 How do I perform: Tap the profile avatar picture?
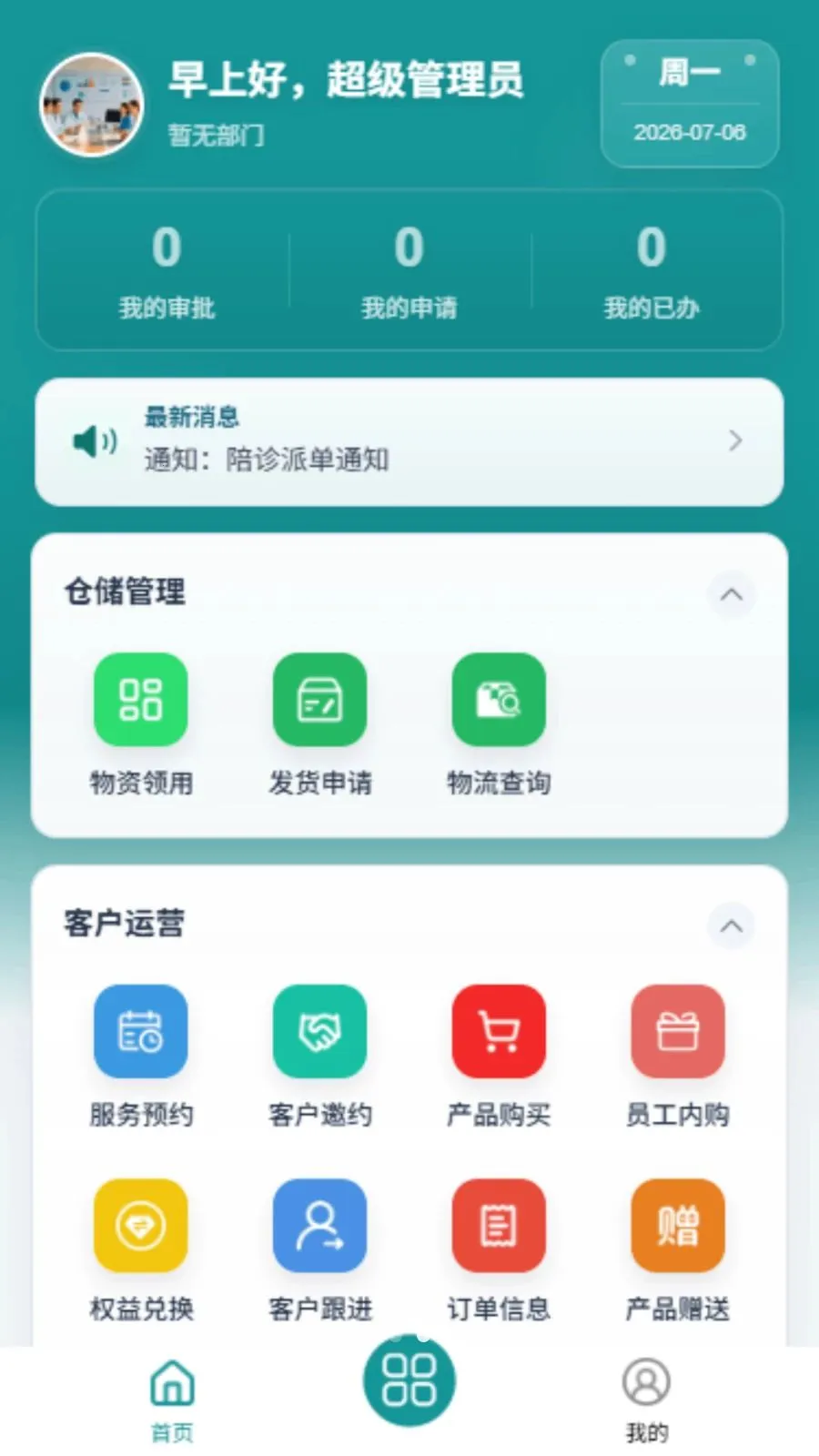(92, 106)
